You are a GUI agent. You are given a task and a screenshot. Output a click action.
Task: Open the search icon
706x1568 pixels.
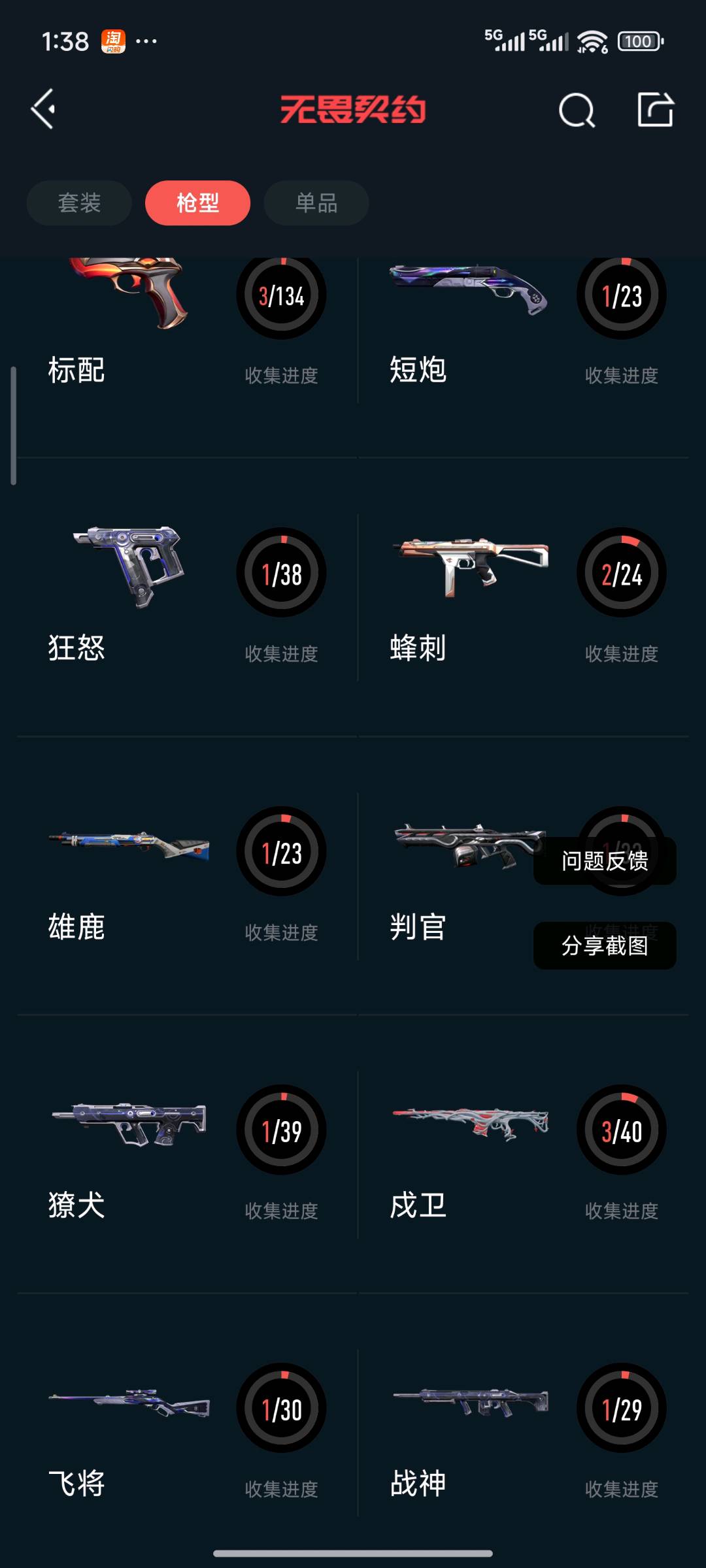click(577, 110)
